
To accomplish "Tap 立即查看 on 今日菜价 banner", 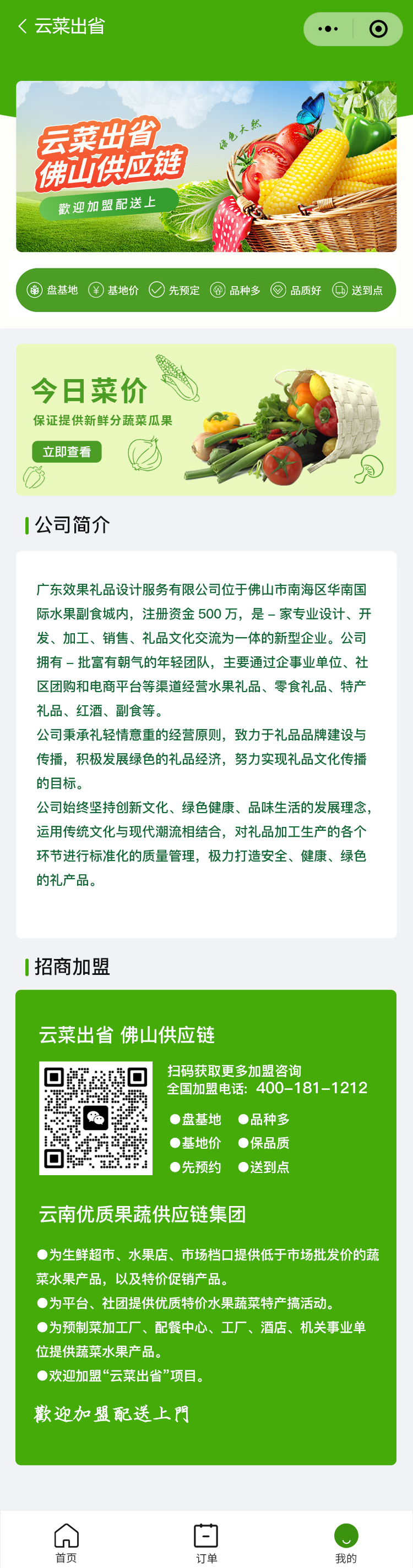I will (x=67, y=452).
